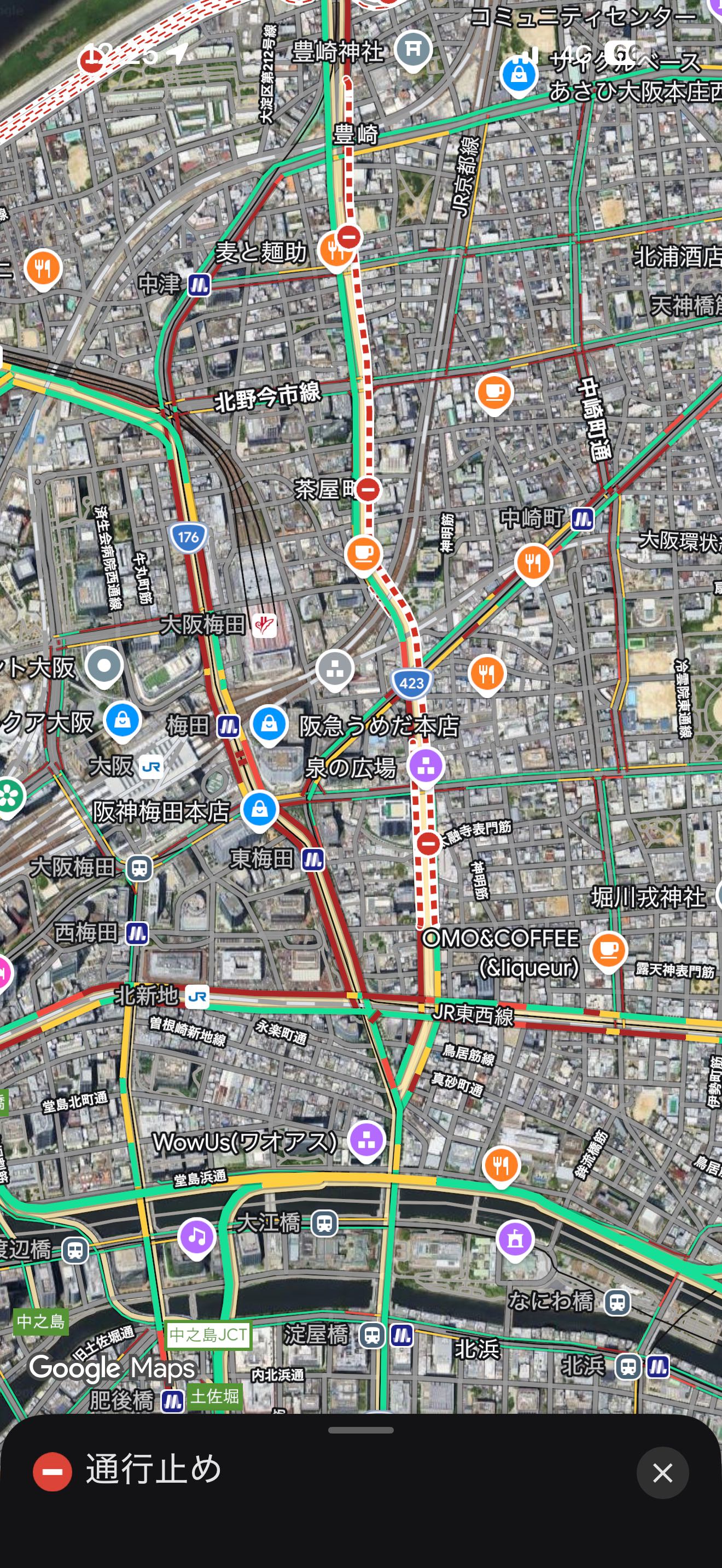Select the 阪神梅田本店 shopping pin
This screenshot has width=722, height=1568.
[x=259, y=810]
